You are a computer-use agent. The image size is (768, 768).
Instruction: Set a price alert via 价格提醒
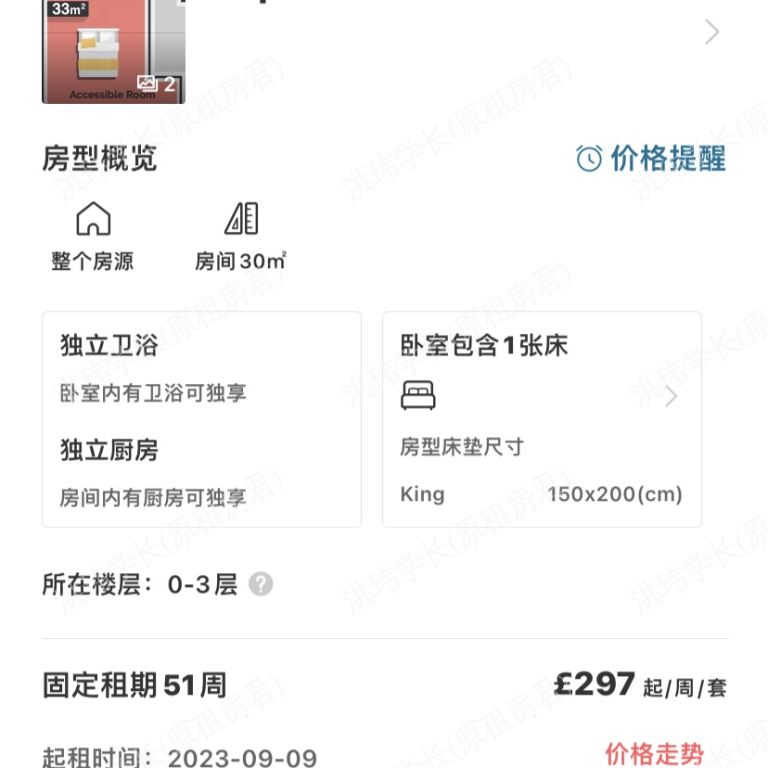(x=651, y=158)
